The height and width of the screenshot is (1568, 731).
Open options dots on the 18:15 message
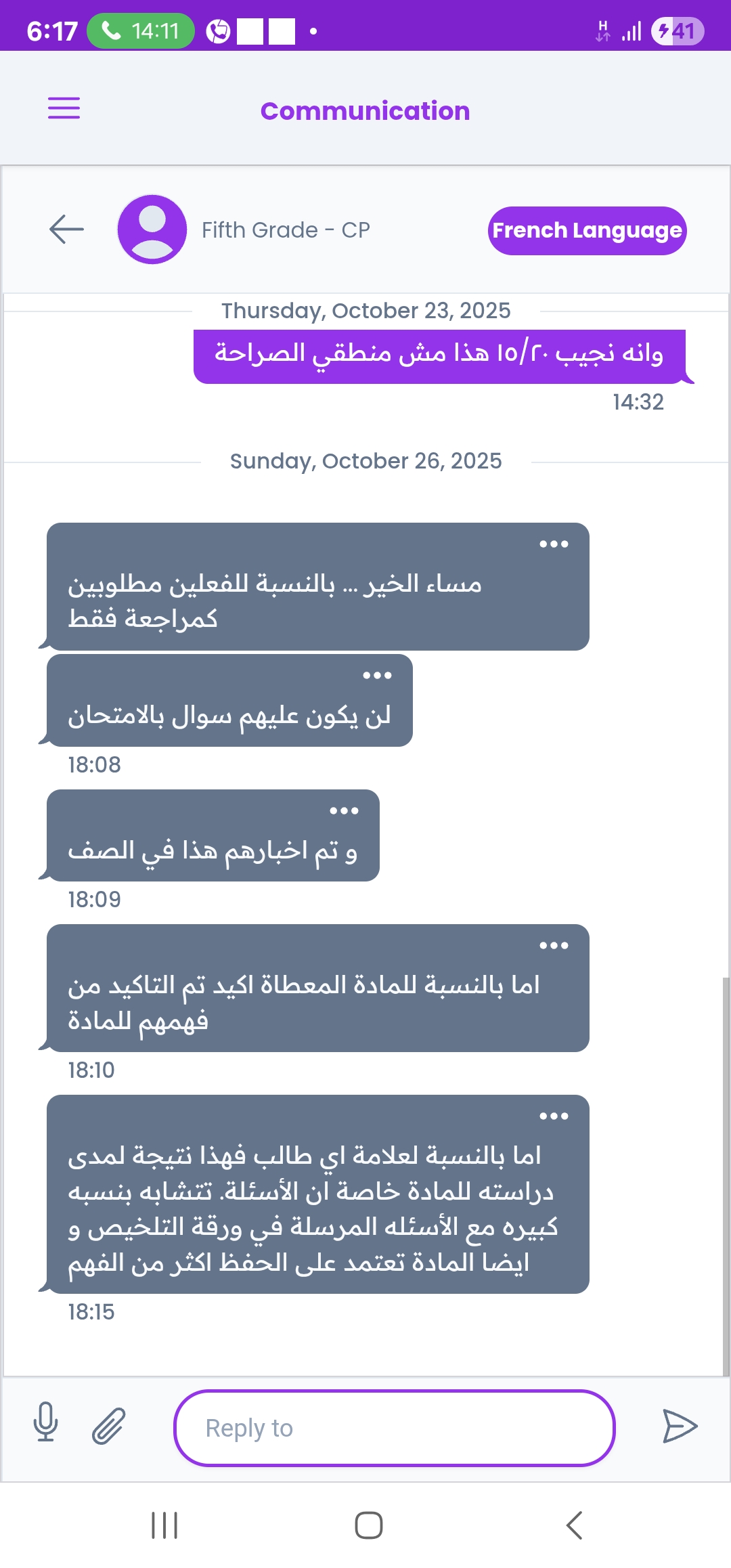(553, 1116)
